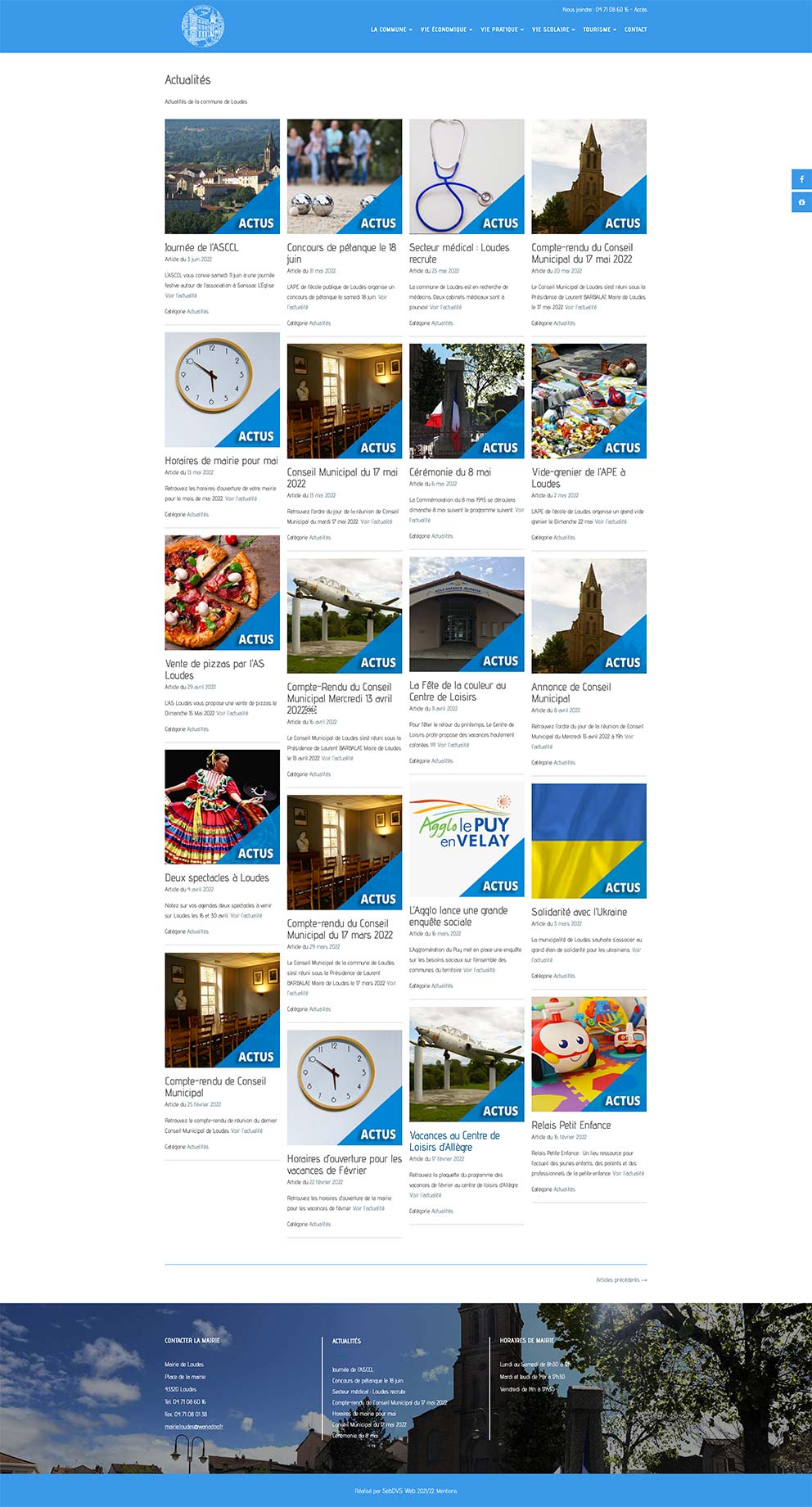Open the Relais Petit Enfance image

click(x=589, y=1054)
